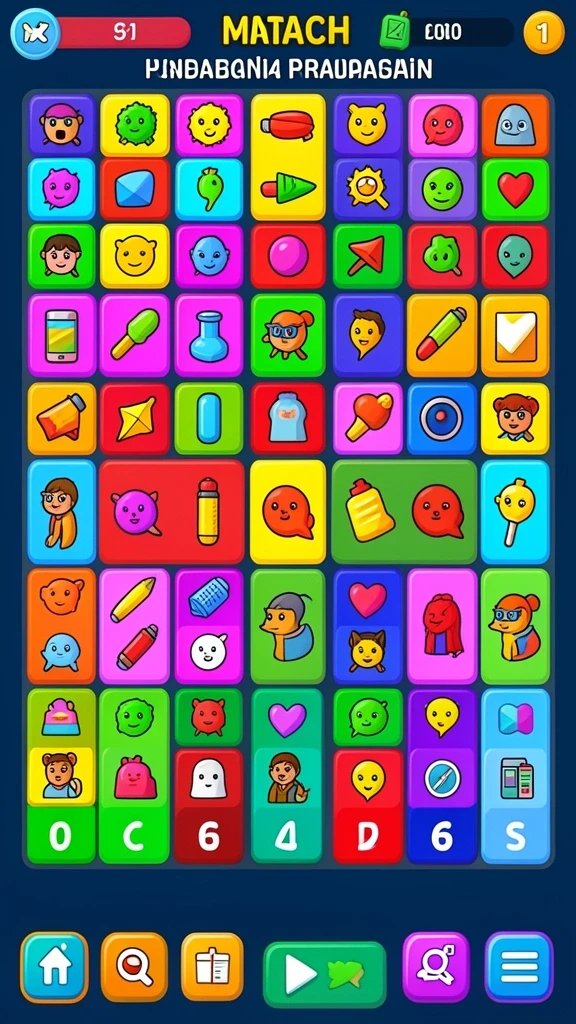Pick the compass tile

[442, 778]
